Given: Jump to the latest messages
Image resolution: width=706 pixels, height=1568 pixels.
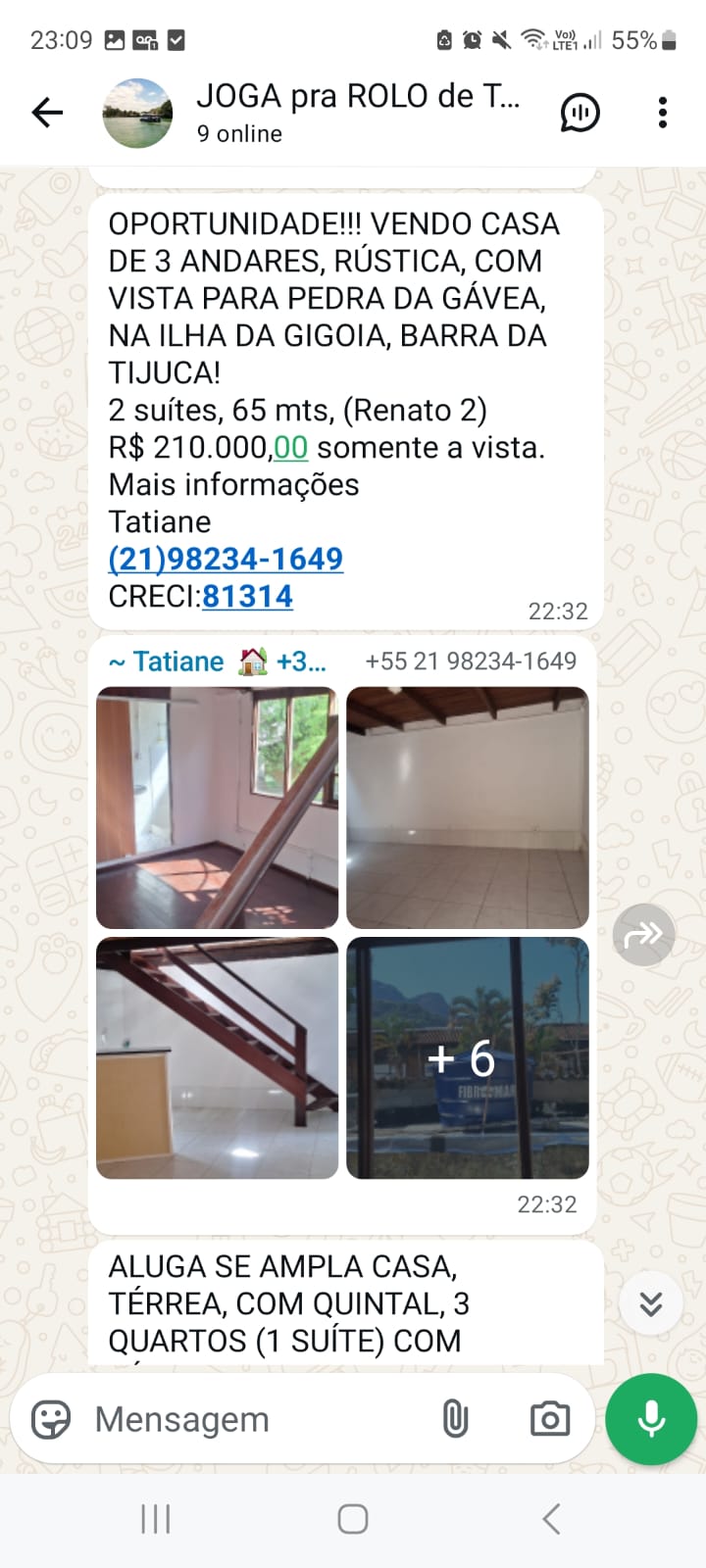Looking at the screenshot, I should [650, 1303].
